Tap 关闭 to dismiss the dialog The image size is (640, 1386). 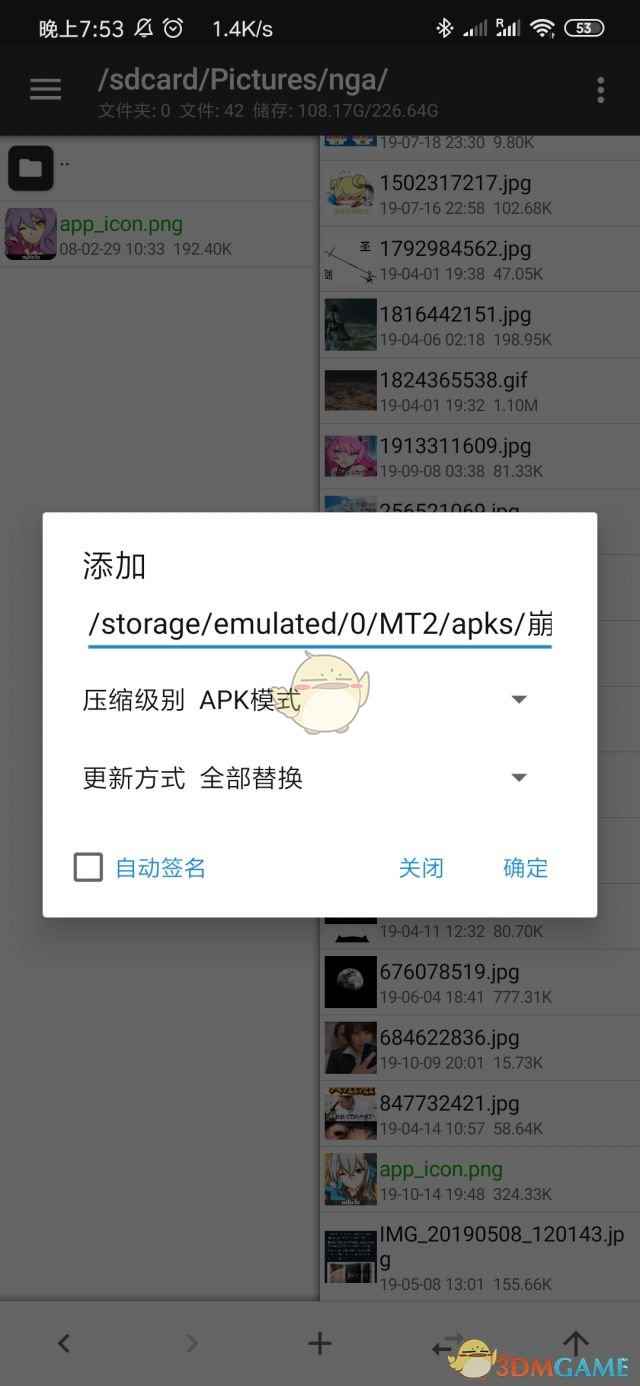pyautogui.click(x=420, y=867)
